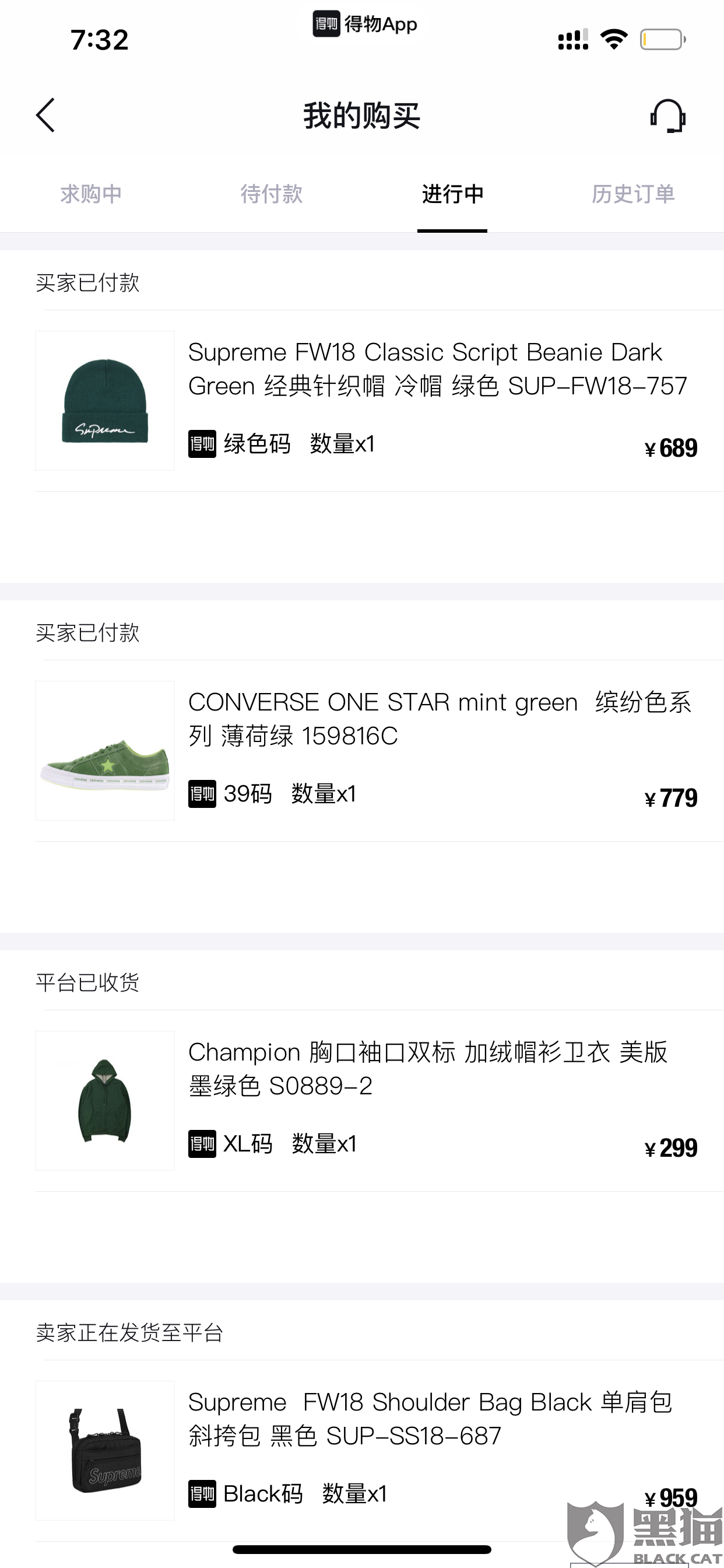724x1568 pixels.
Task: Switch to 待付款 tab
Action: tap(271, 194)
